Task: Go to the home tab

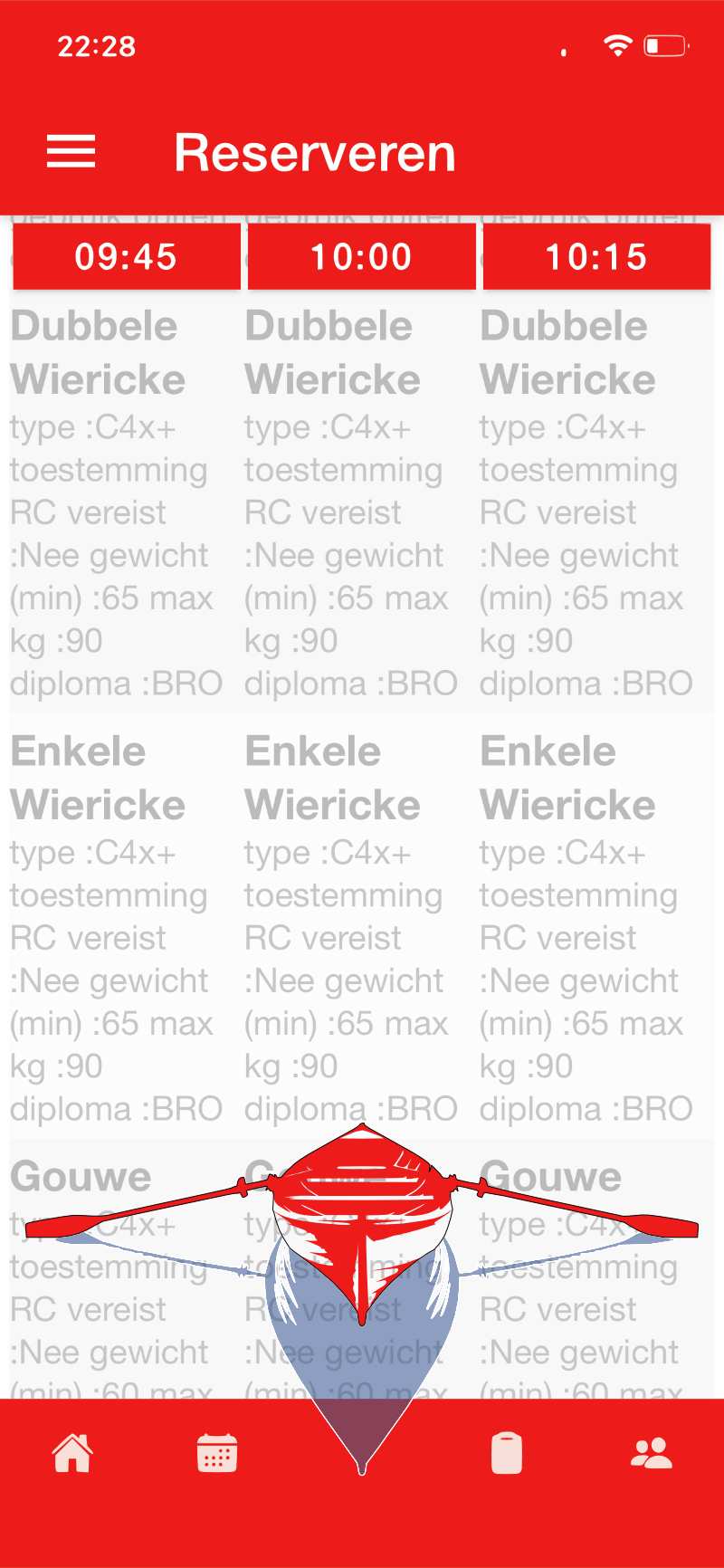Action: [72, 1454]
